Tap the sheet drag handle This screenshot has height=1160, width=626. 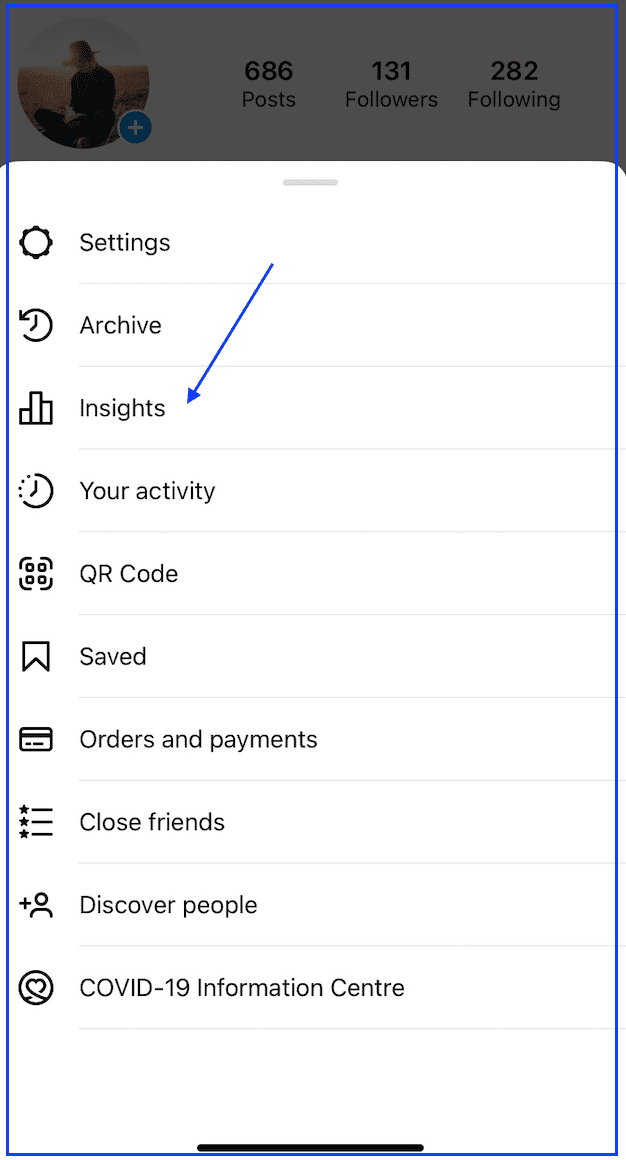pos(311,182)
